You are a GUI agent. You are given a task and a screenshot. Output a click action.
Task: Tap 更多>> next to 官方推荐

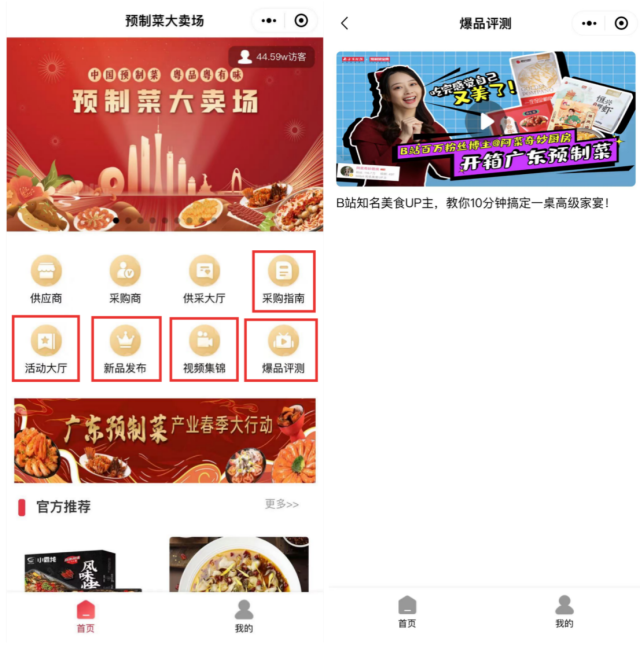(x=281, y=504)
